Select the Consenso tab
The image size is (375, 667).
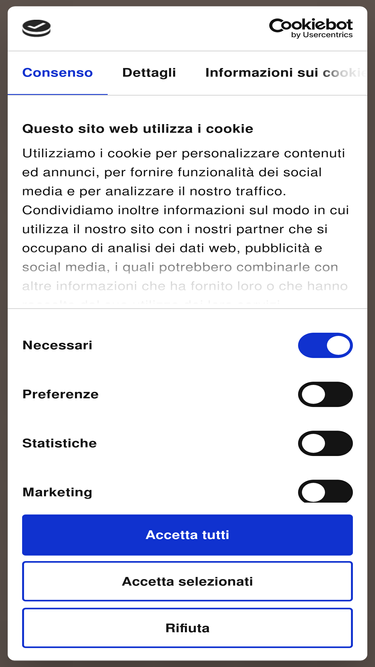coord(57,73)
